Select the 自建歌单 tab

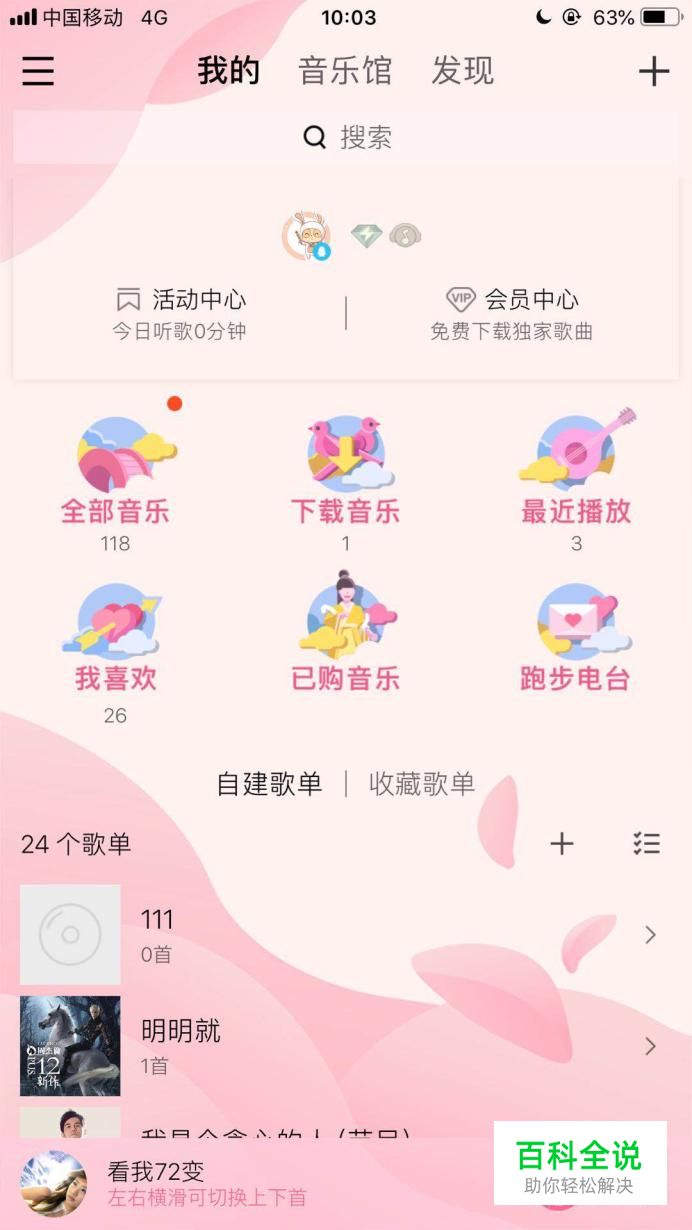click(x=269, y=784)
